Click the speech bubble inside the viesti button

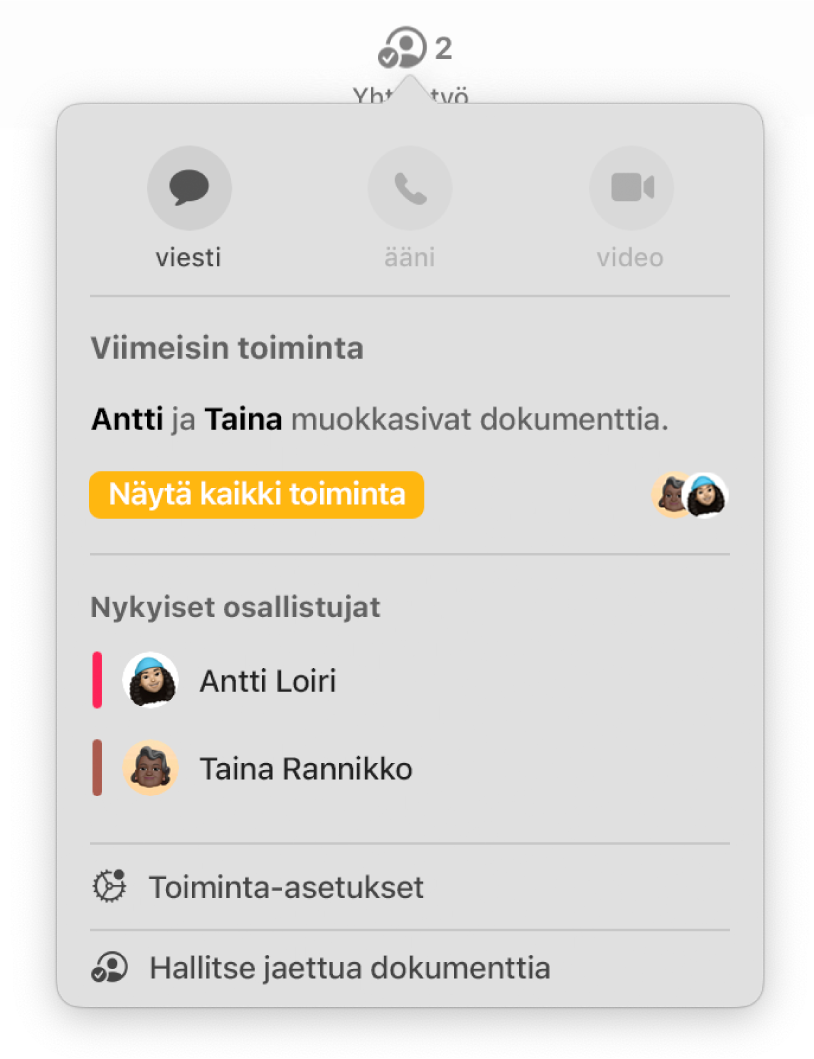[189, 186]
